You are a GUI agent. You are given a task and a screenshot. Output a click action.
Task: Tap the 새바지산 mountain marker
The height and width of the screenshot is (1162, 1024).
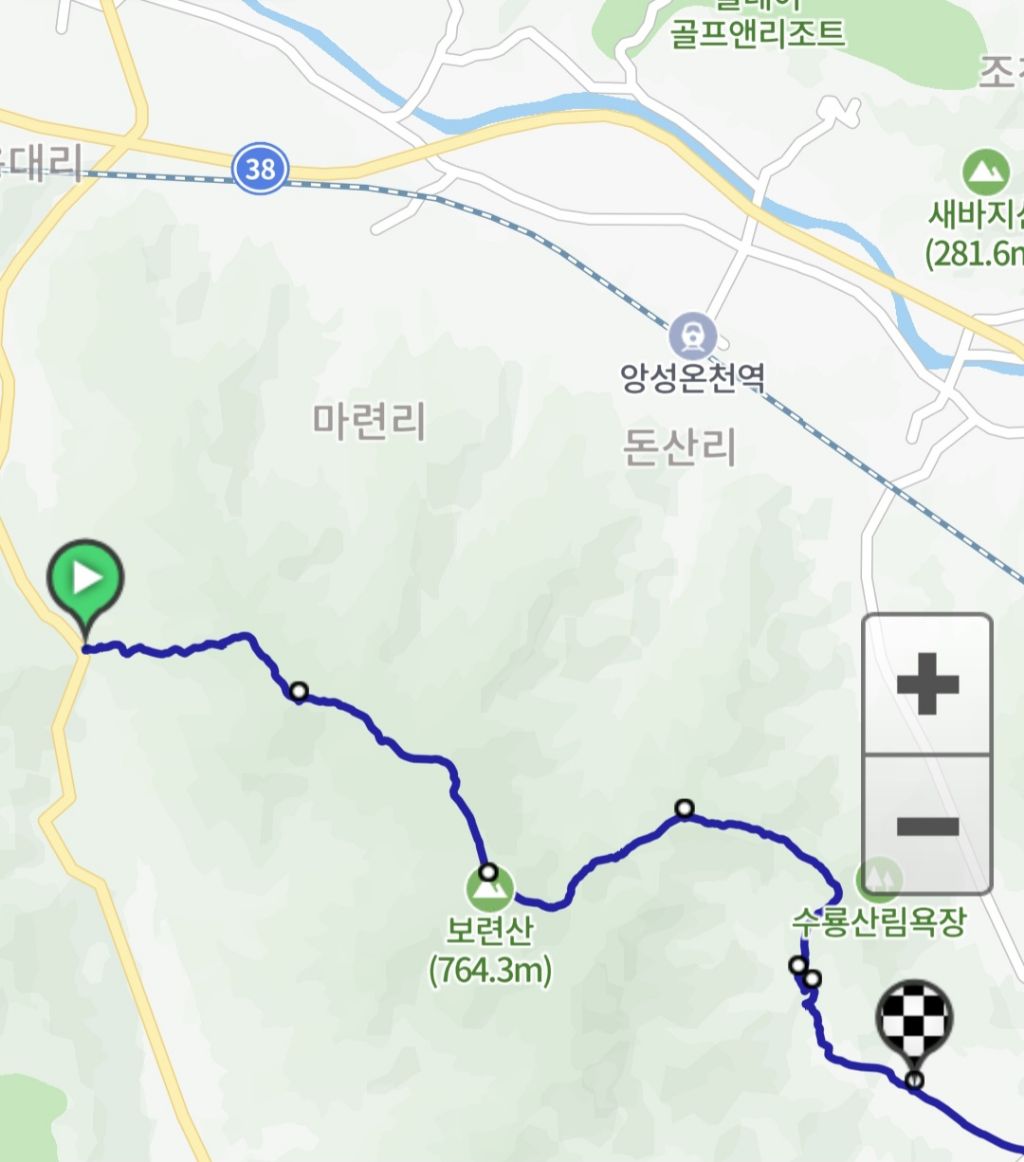pos(985,172)
